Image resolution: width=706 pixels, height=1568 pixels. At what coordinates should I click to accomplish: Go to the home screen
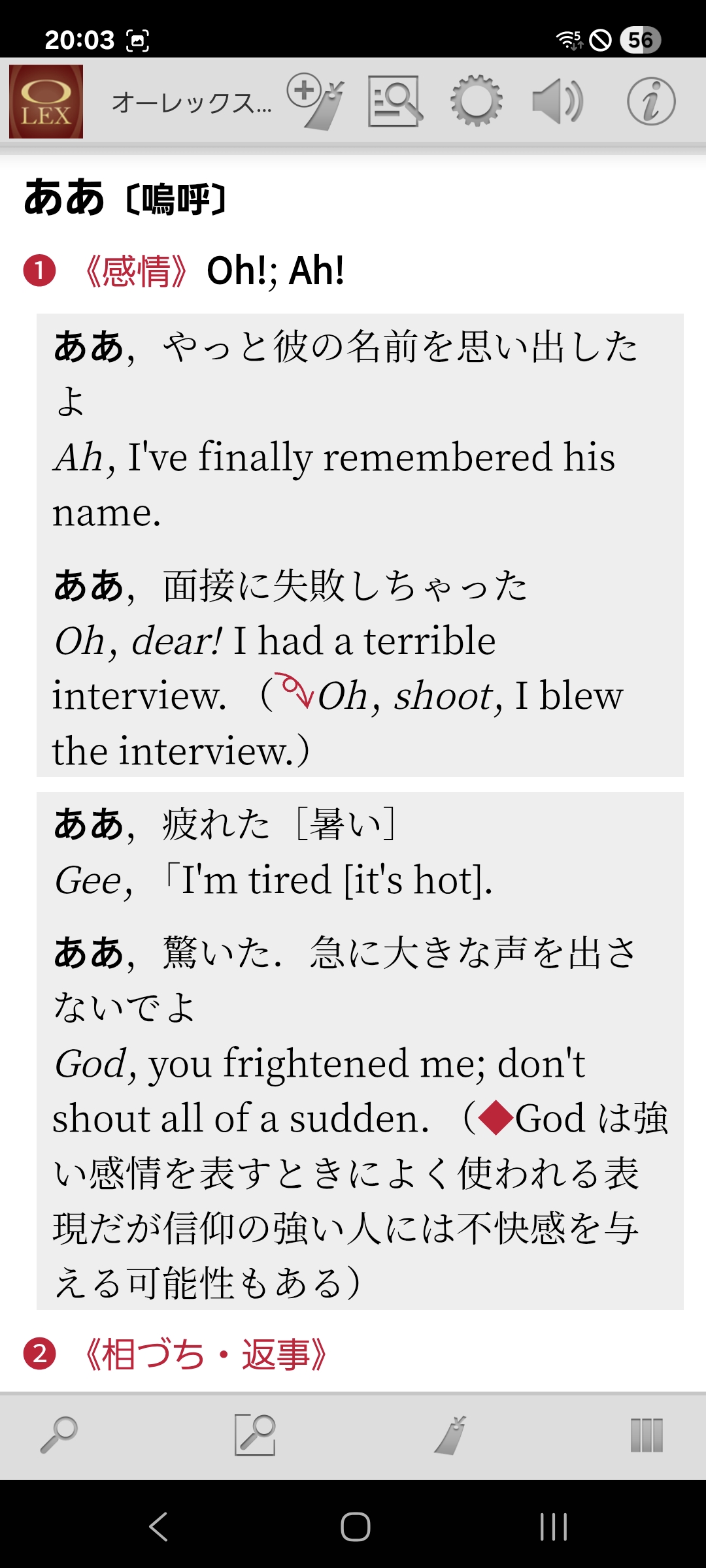(x=355, y=1527)
